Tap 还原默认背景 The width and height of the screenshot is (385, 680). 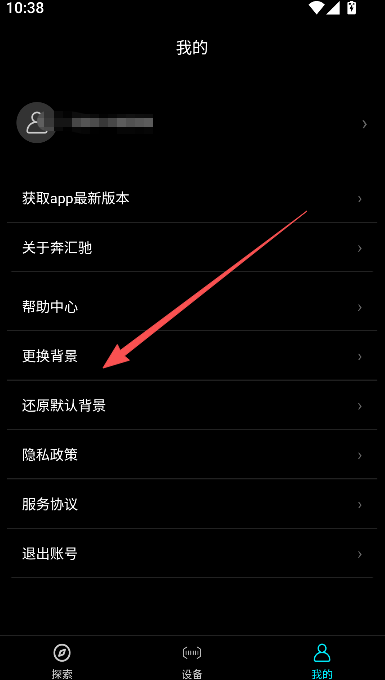point(192,405)
